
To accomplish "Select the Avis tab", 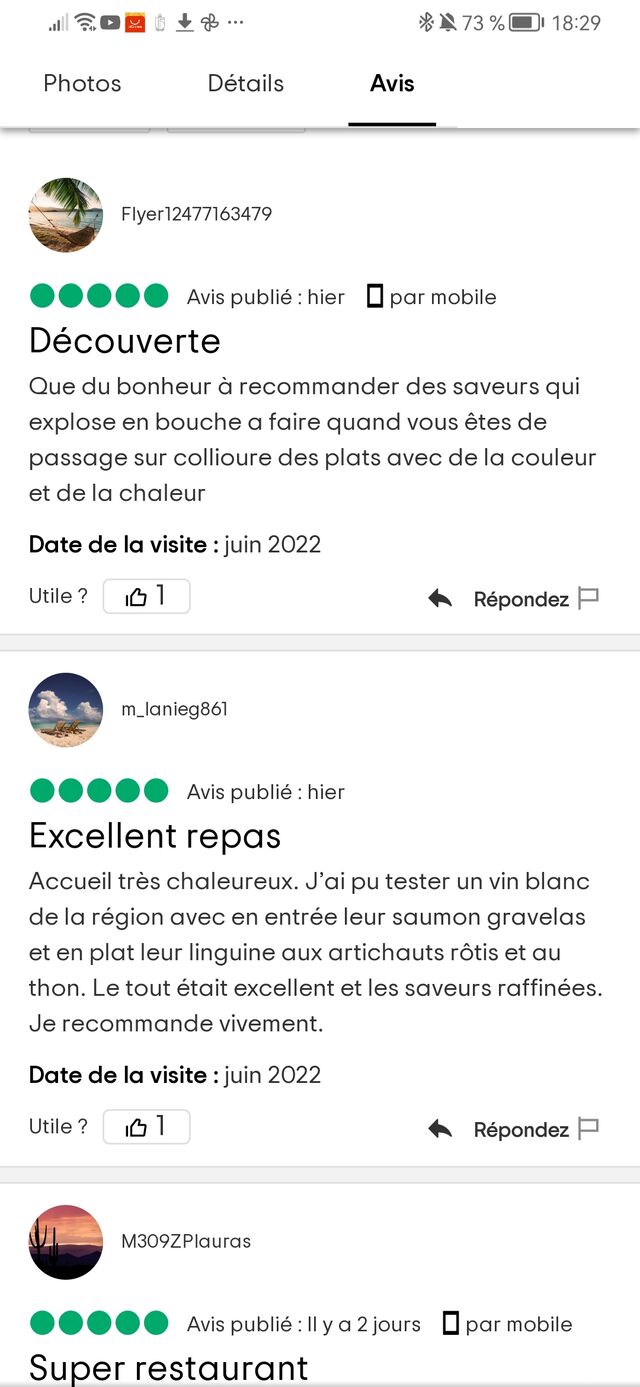I will [x=392, y=84].
